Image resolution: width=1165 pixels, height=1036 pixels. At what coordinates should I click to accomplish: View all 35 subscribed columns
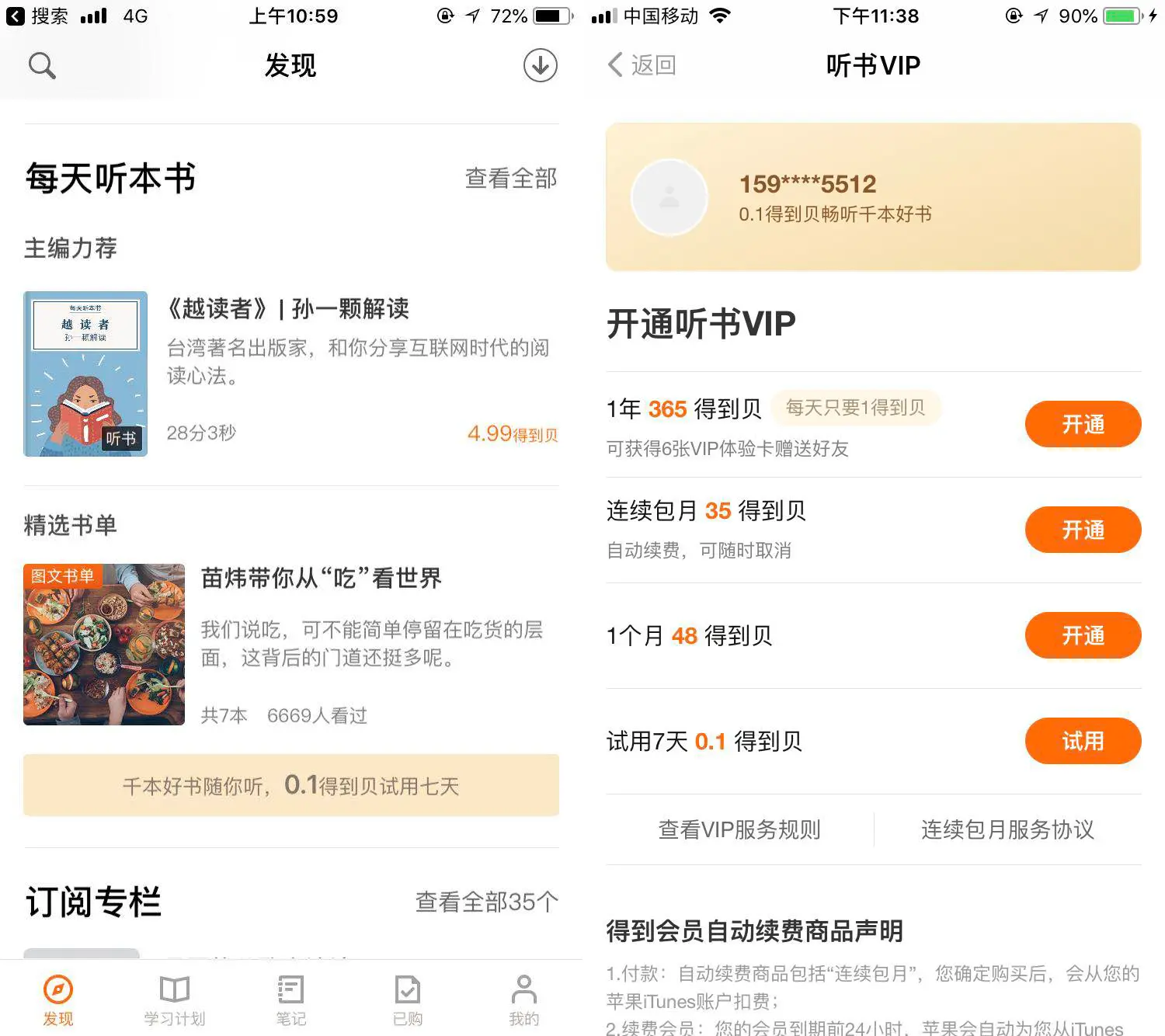pyautogui.click(x=486, y=902)
